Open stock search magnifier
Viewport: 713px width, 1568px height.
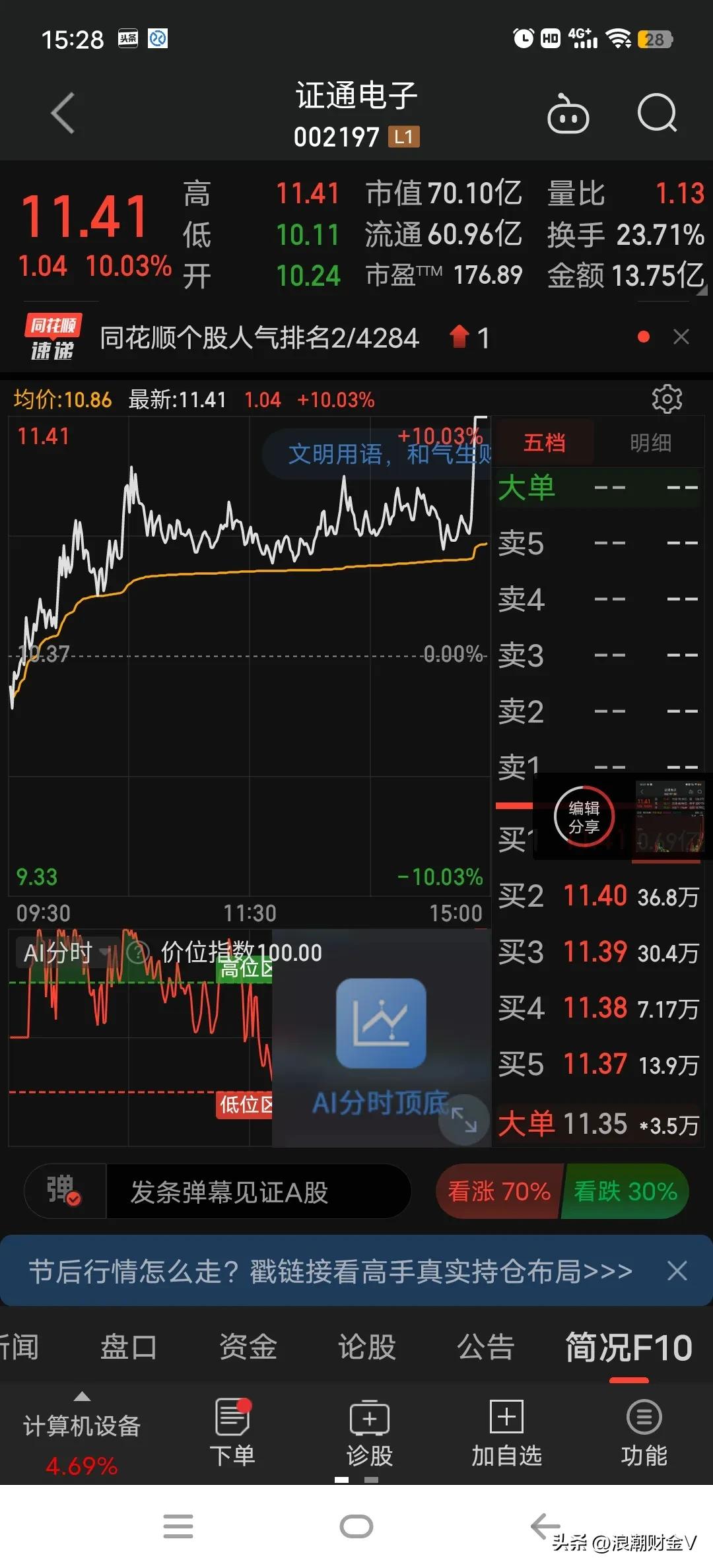[x=657, y=114]
